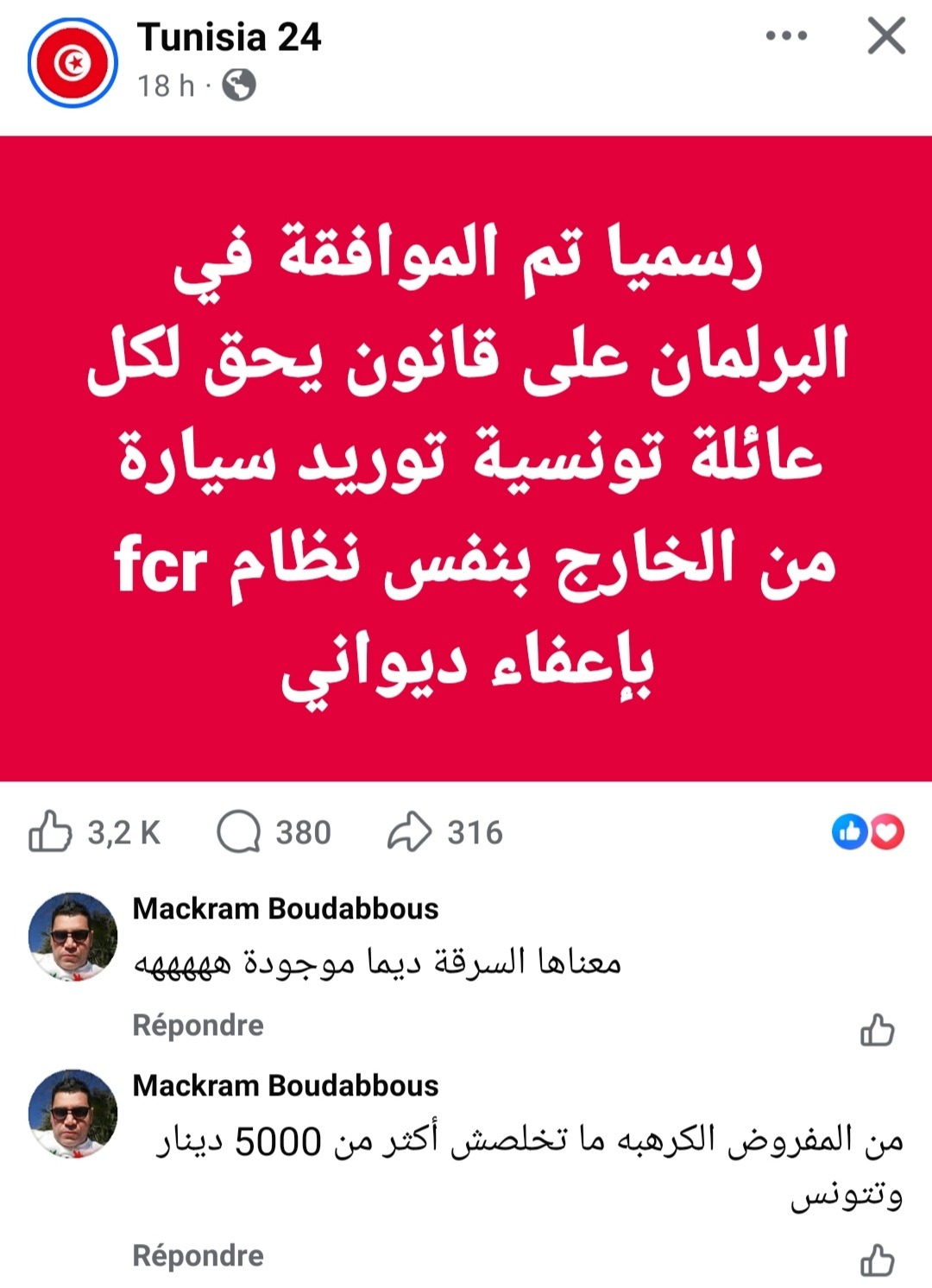Open the Tunisia 24 page profile picture
932x1288 pixels.
[x=72, y=62]
